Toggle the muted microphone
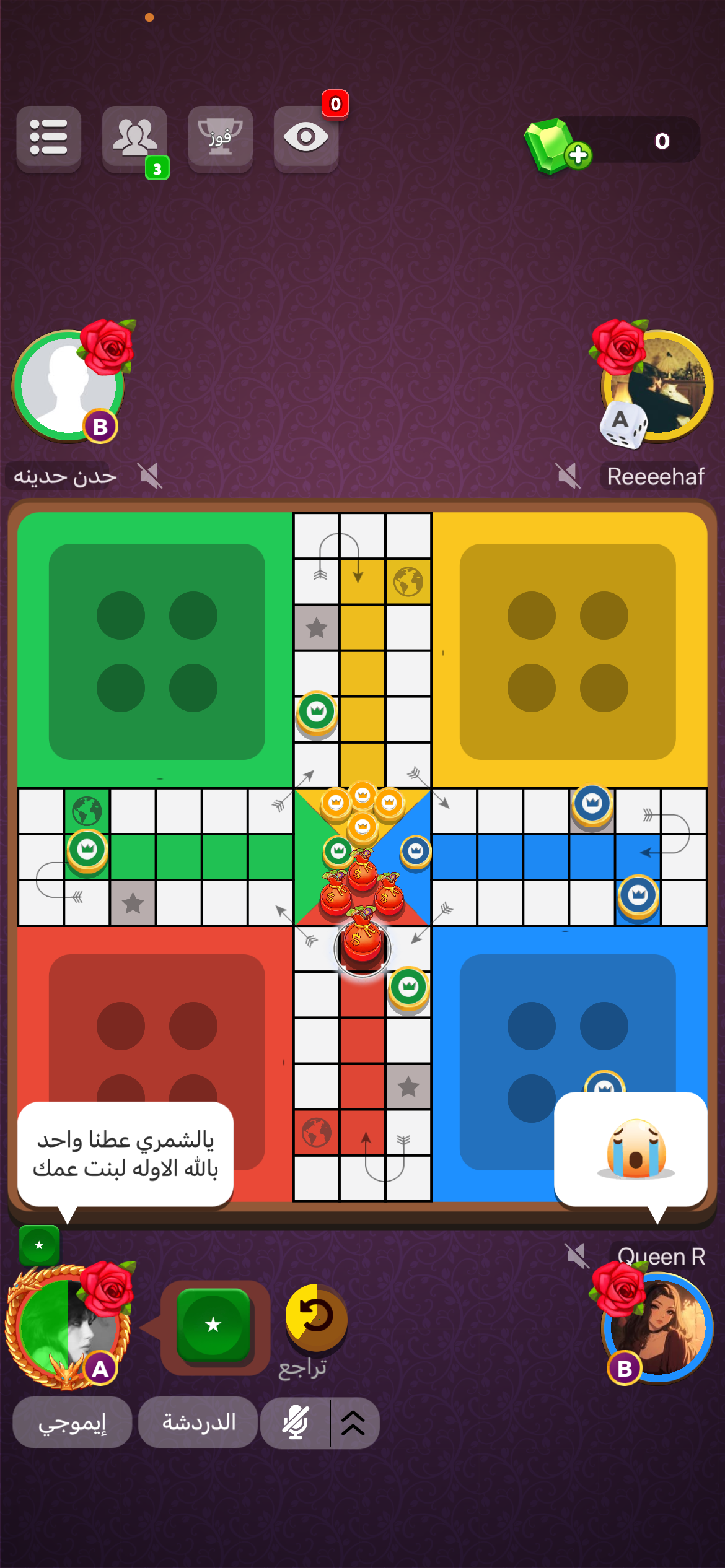 point(296,1422)
